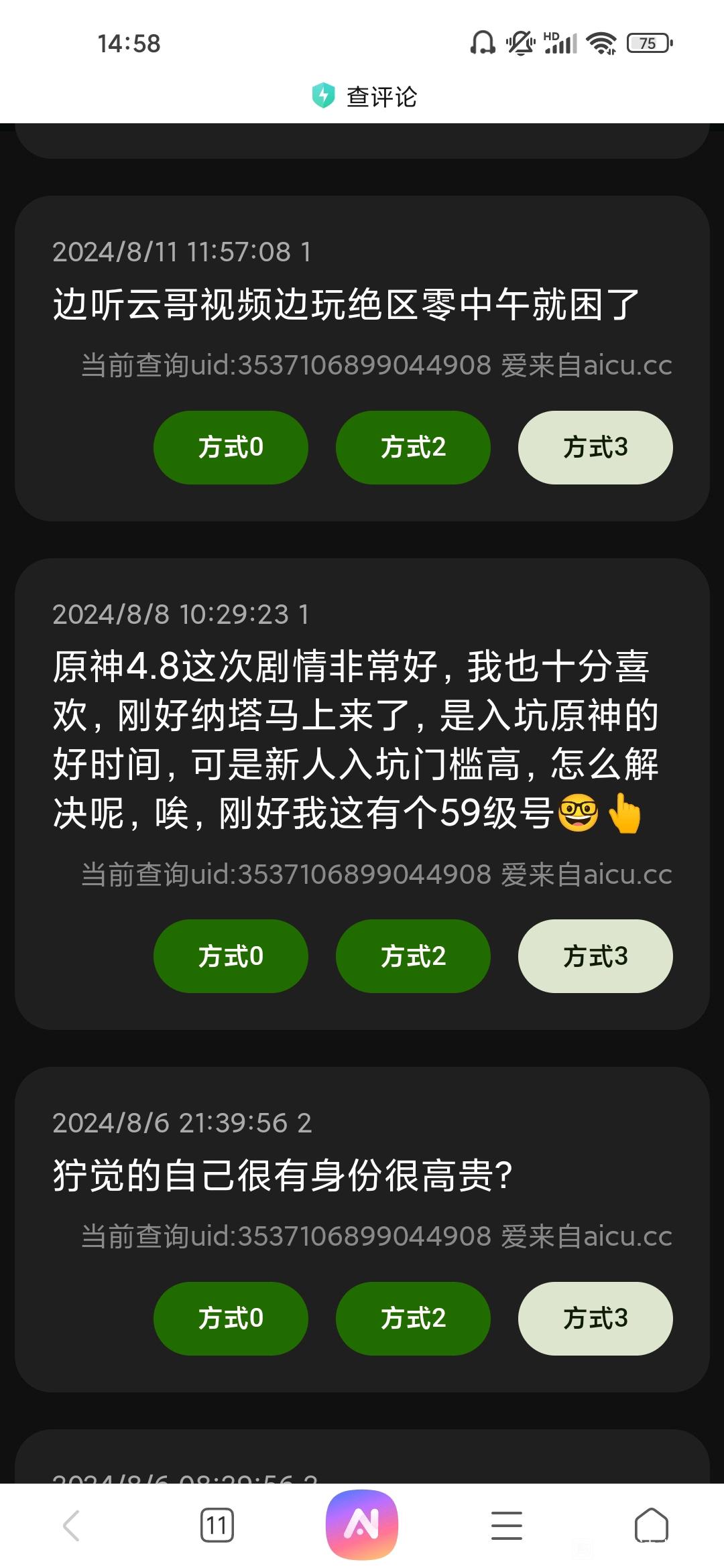Choose 方式3 under the 原神4.8 comment

point(595,956)
